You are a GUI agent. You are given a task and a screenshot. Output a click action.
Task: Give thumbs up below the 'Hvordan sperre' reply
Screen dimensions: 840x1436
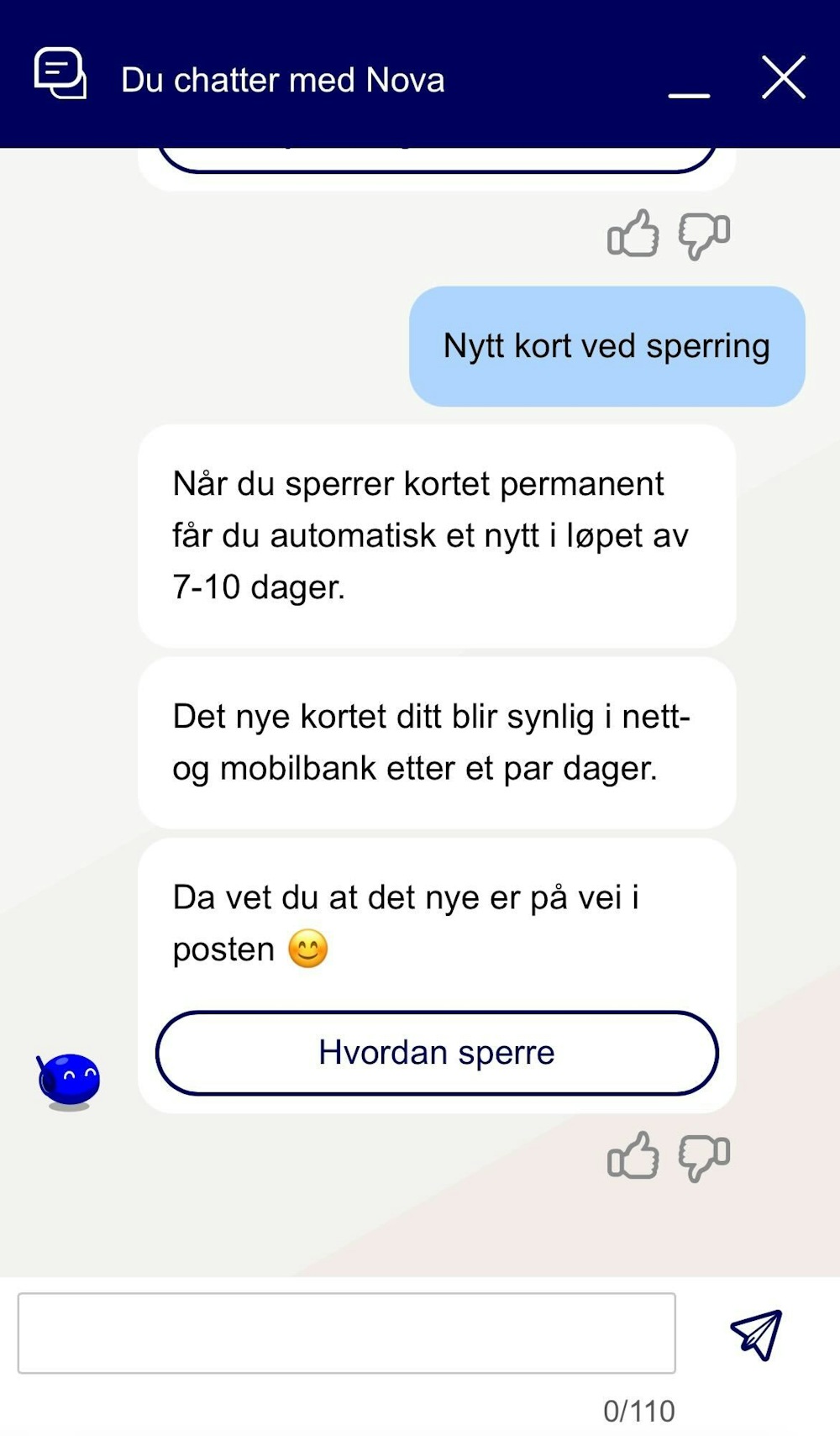[633, 1155]
